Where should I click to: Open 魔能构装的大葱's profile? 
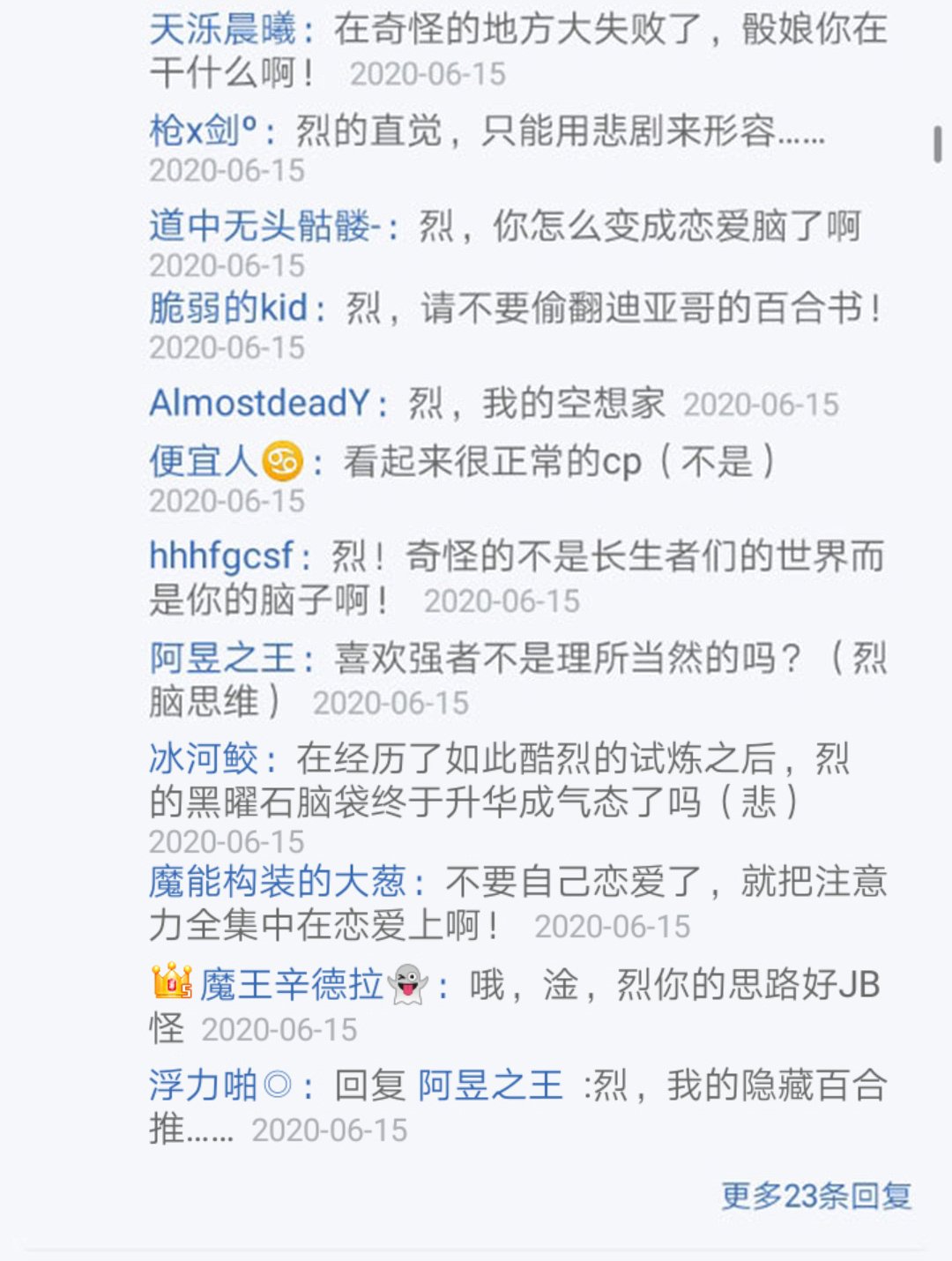(277, 881)
